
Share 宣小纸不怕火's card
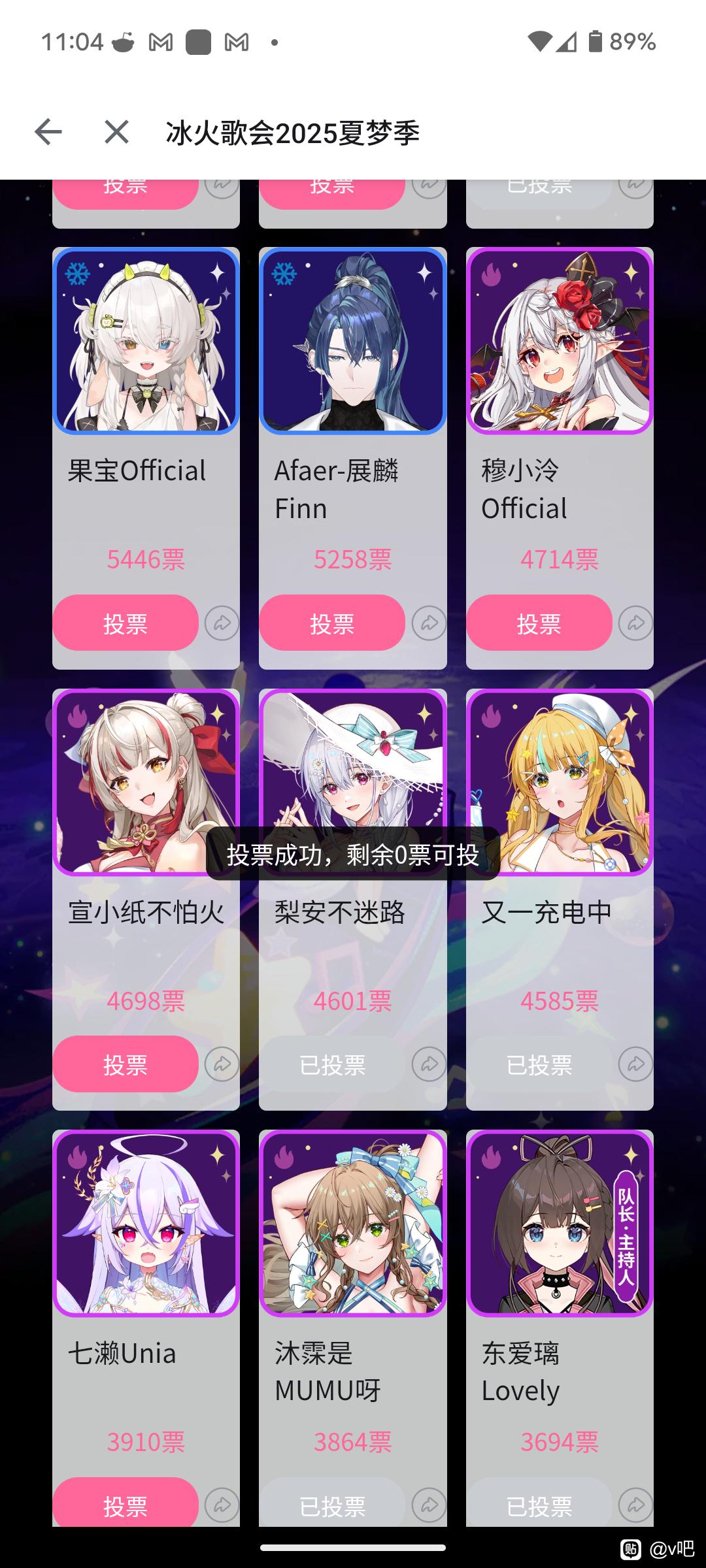point(222,1065)
